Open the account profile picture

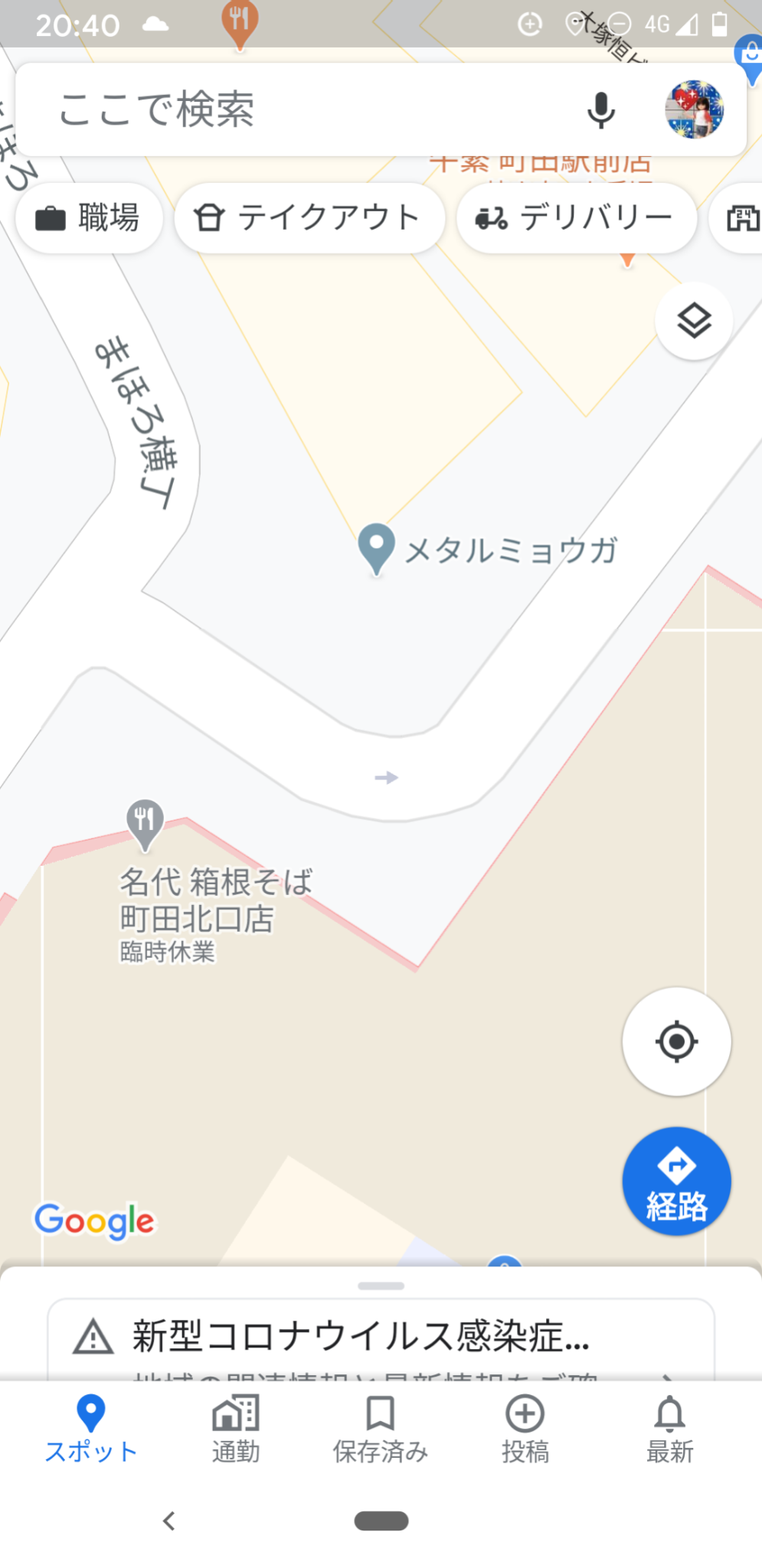tap(694, 109)
